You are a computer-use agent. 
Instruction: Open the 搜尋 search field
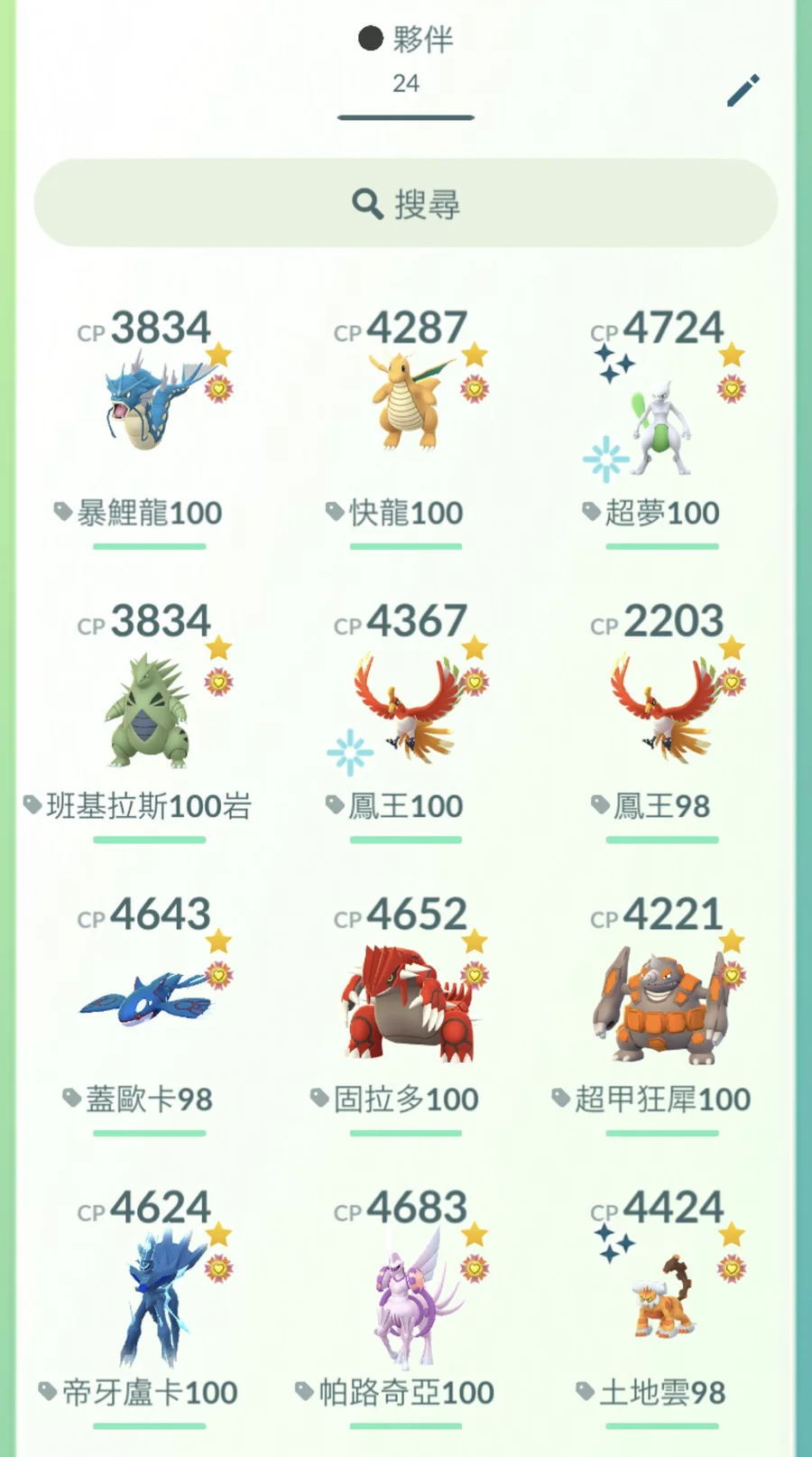click(406, 204)
